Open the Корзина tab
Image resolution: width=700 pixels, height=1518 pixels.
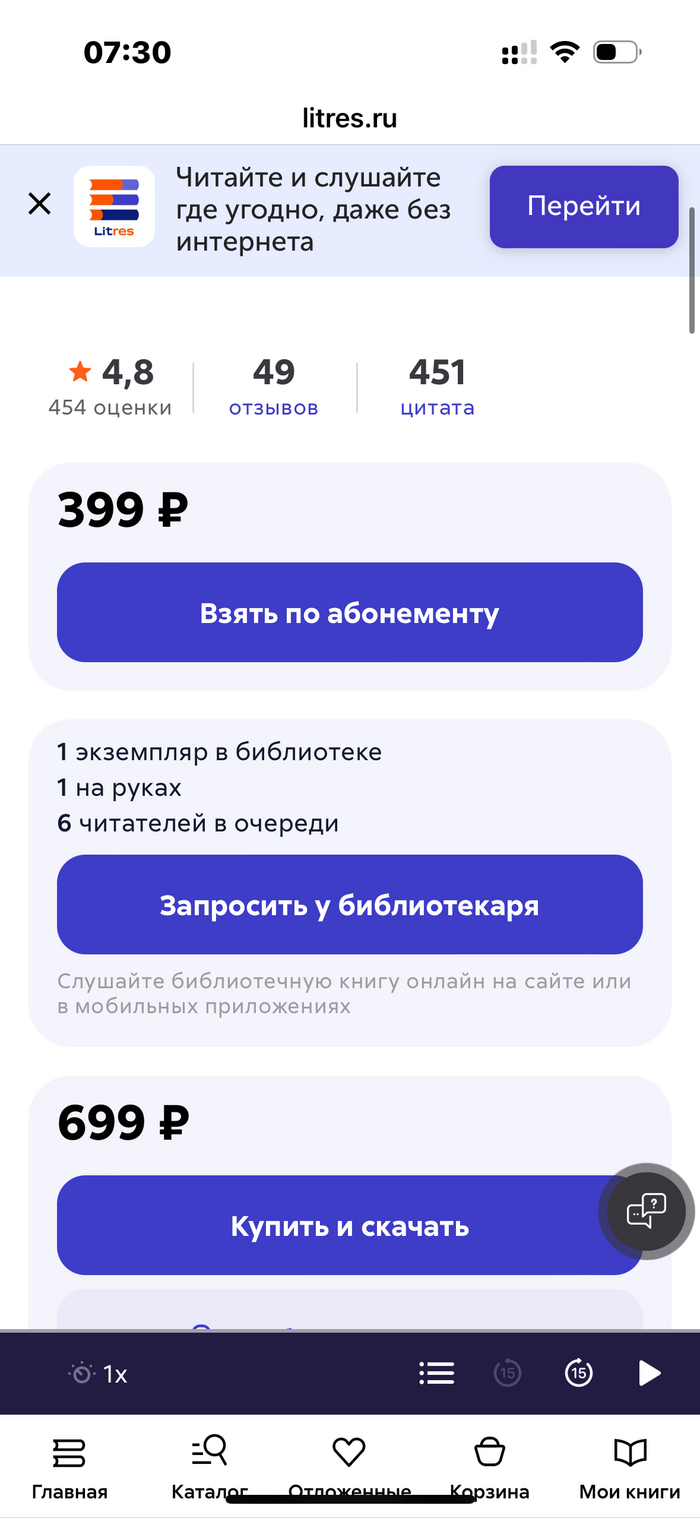489,1467
